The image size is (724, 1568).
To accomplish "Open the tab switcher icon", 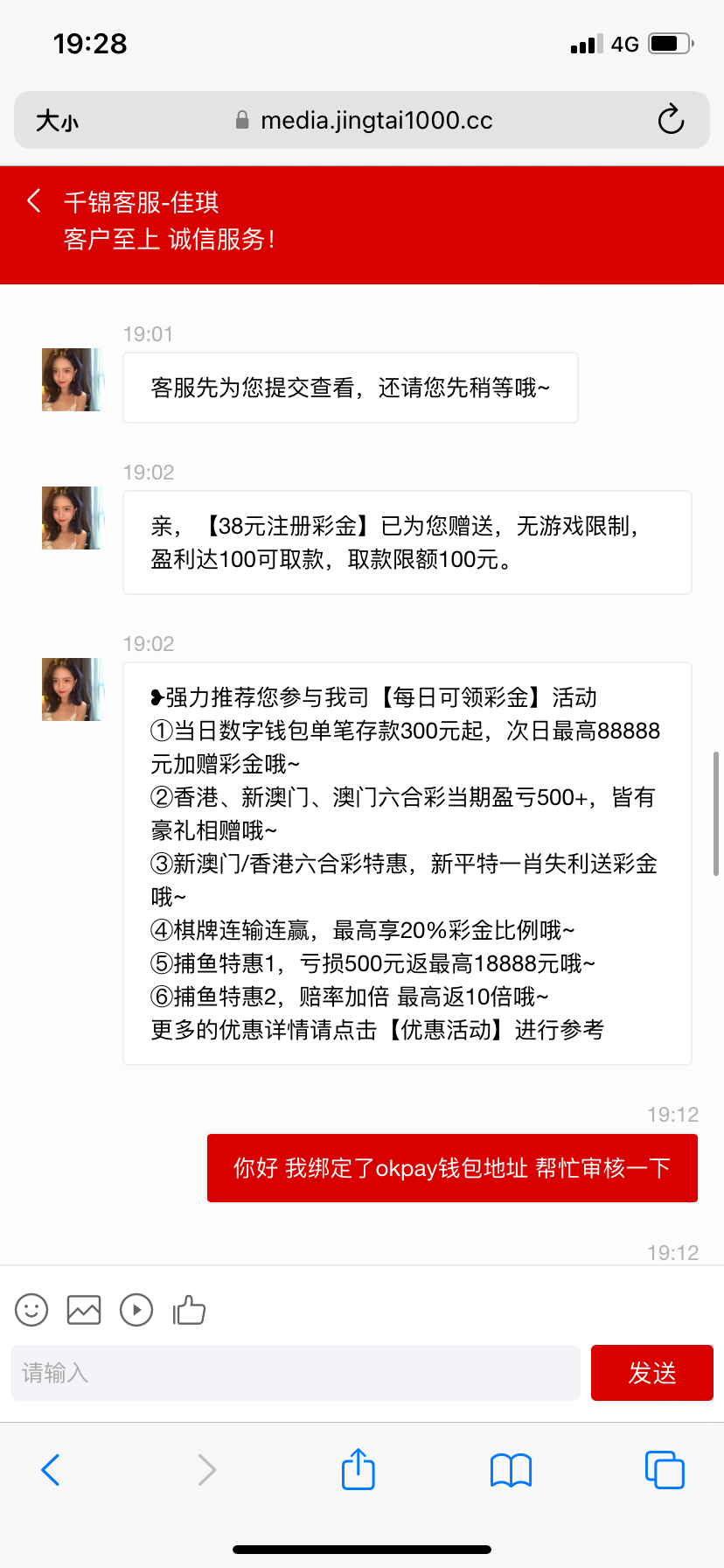I will (x=664, y=1470).
